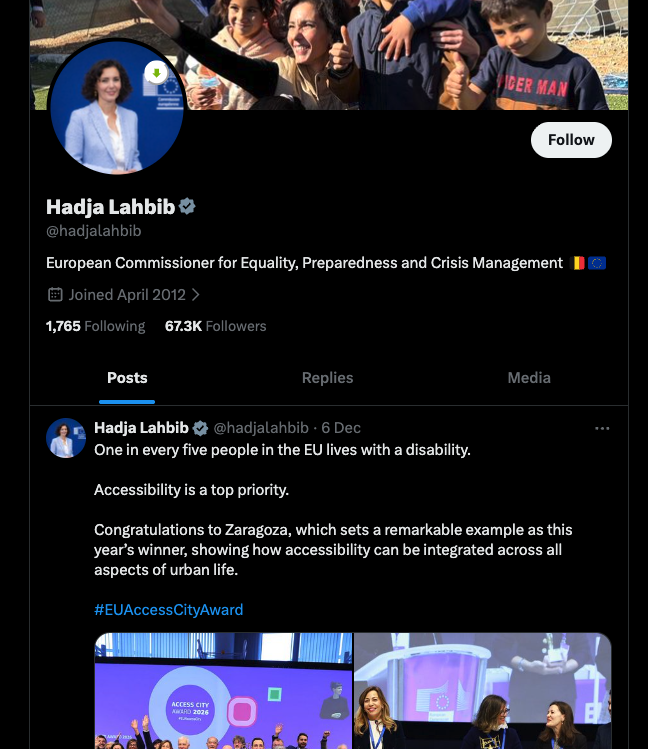This screenshot has height=749, width=648.
Task: Open Joined April 2012 details
Action: (x=125, y=295)
